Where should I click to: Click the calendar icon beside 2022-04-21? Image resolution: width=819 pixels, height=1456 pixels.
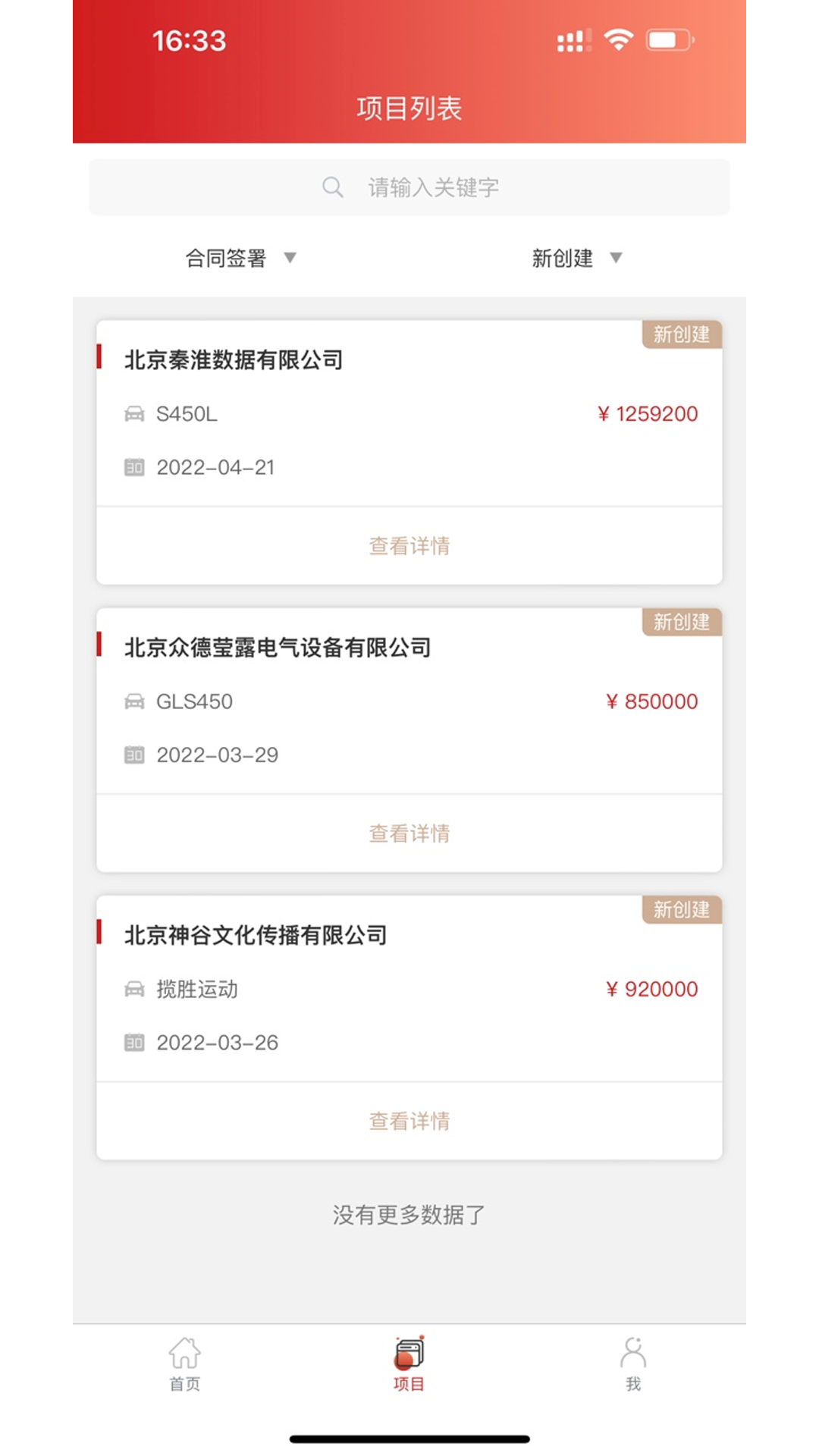135,468
